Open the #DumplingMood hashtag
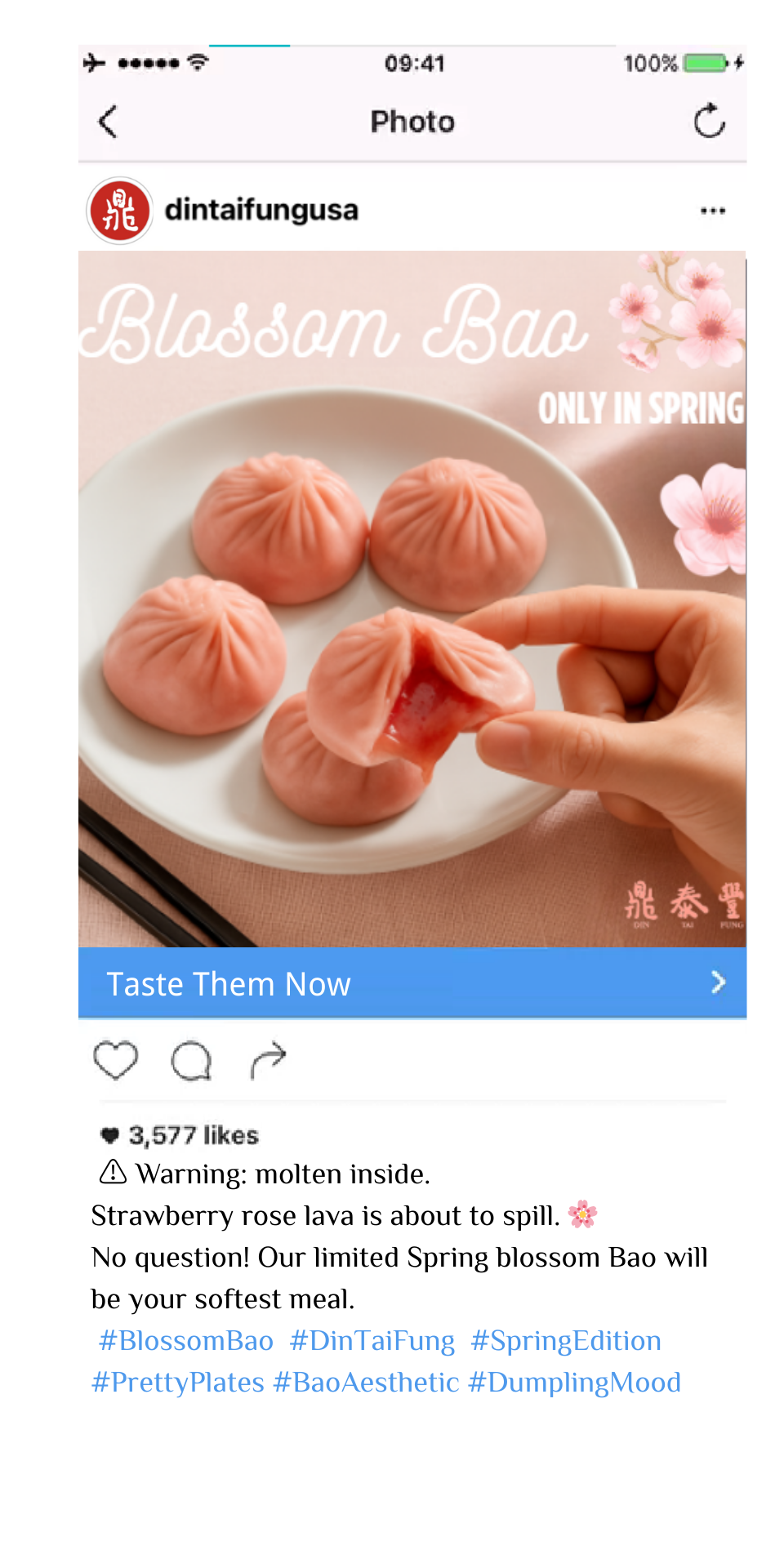The height and width of the screenshot is (1568, 784). coord(574,1383)
